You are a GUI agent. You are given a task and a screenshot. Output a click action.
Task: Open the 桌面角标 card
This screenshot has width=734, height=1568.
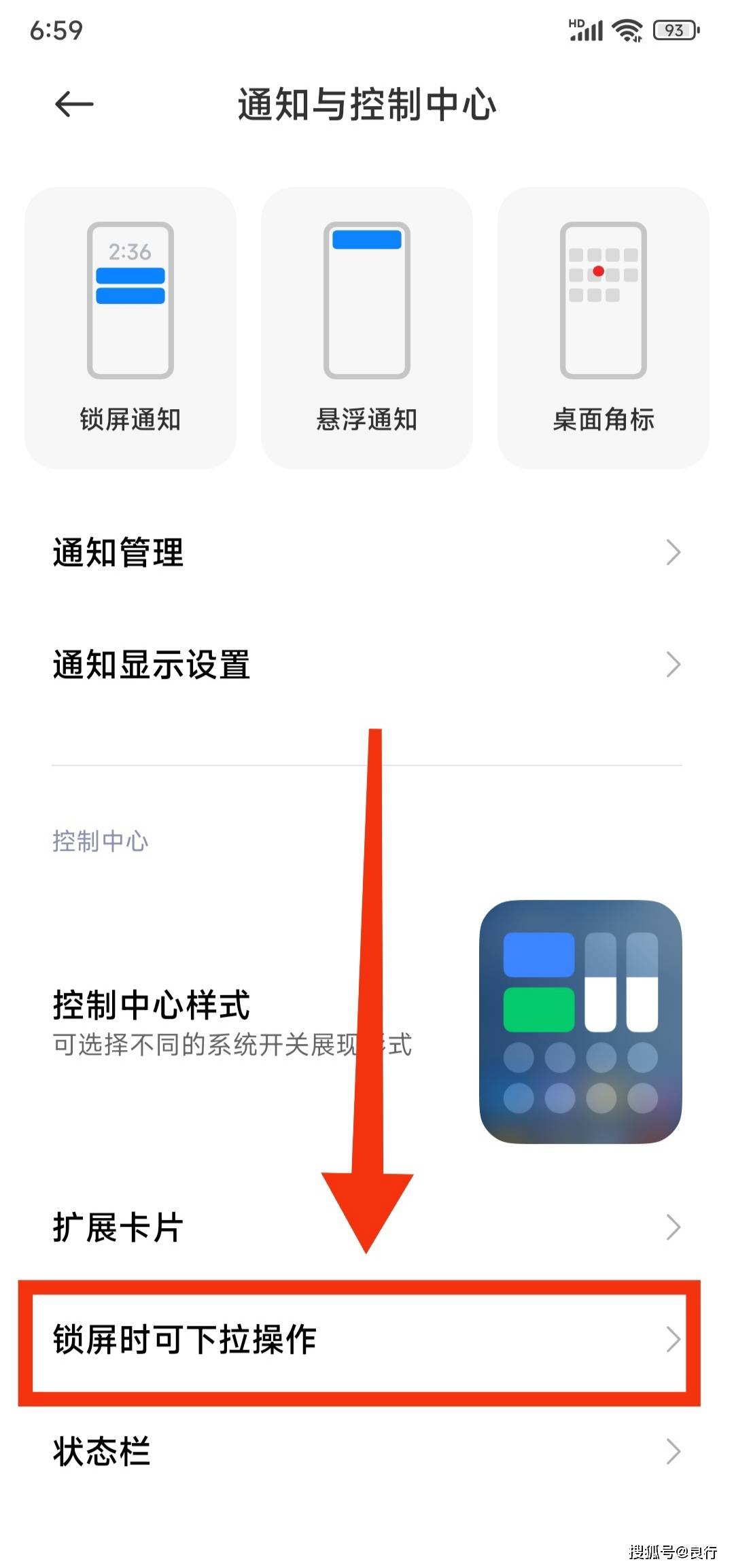604,328
